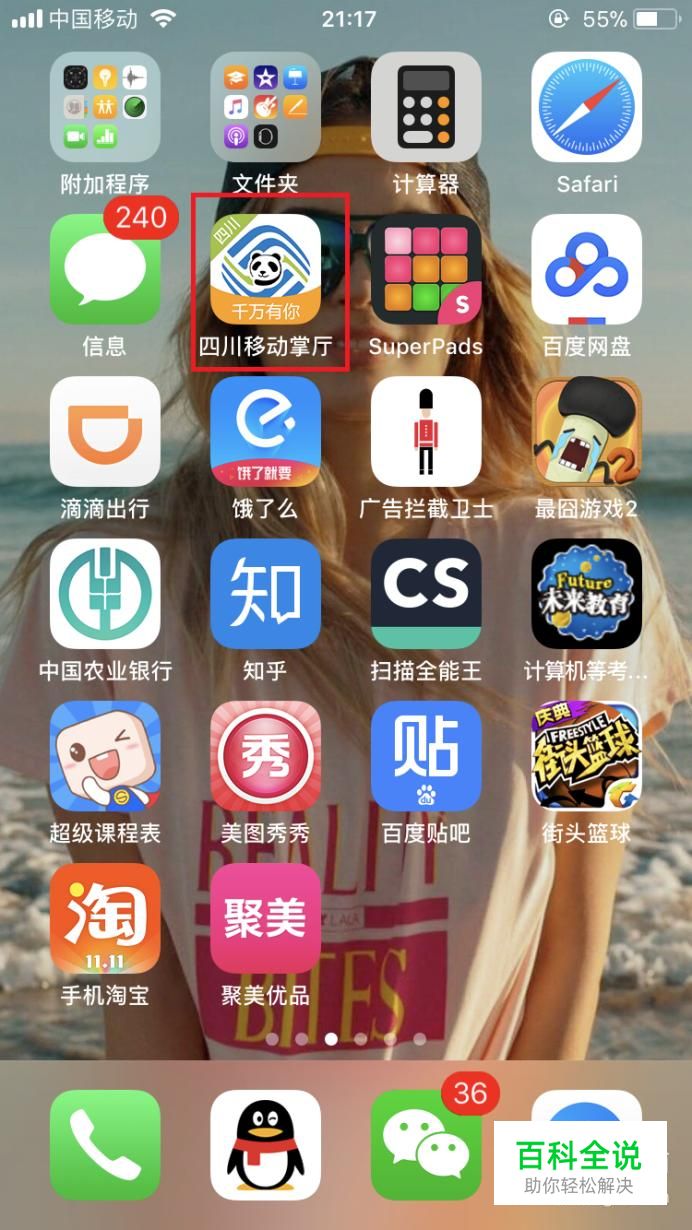This screenshot has width=692, height=1230.
Task: Launch the Phone app in dock
Action: 105,1145
